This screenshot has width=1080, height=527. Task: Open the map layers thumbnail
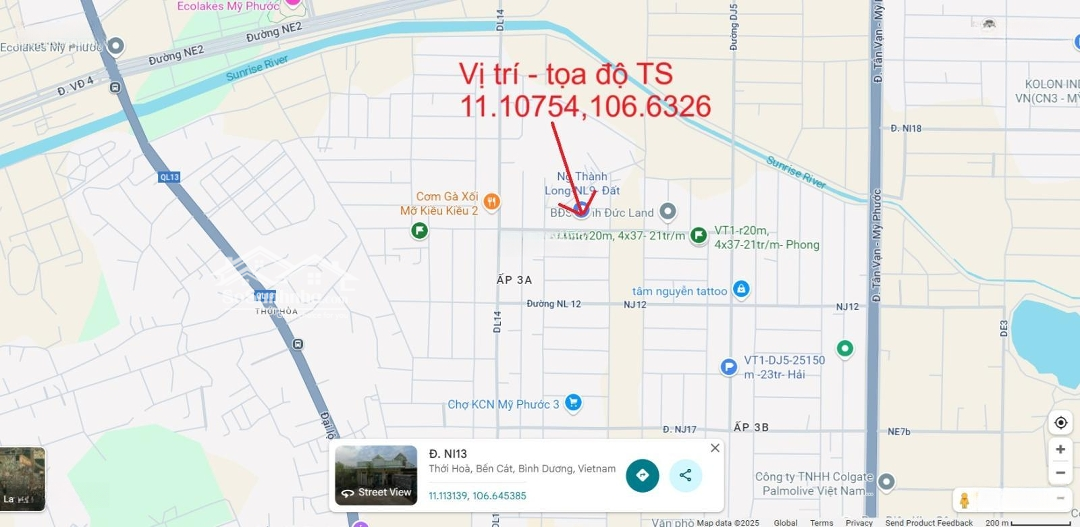(22, 478)
